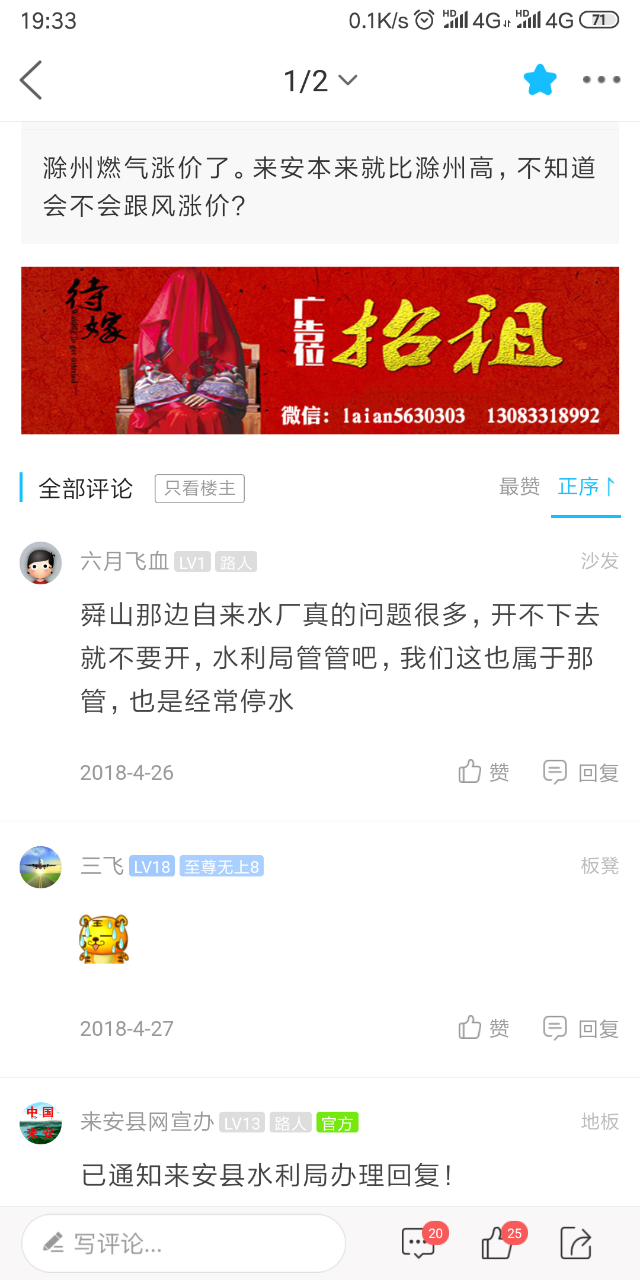Tap the 写评论 comment input box
Screen dimensions: 640x1280
tap(183, 1243)
